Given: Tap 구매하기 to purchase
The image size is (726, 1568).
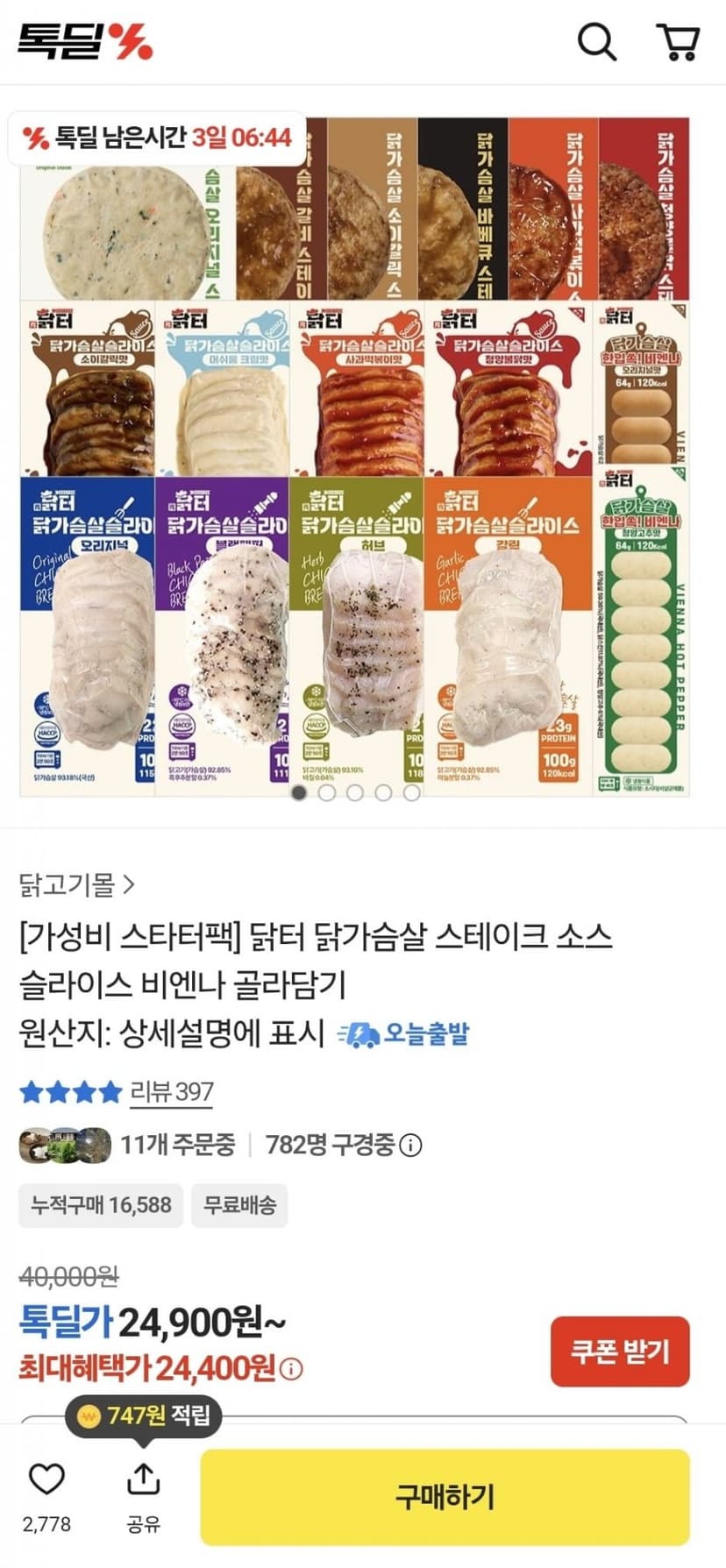Looking at the screenshot, I should point(445,1496).
